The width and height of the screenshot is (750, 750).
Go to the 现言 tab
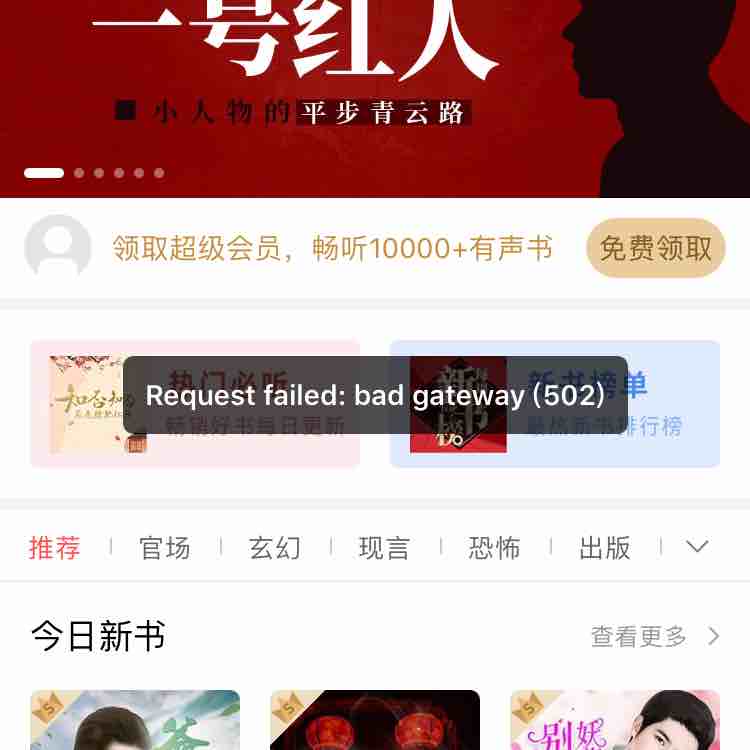click(x=385, y=547)
